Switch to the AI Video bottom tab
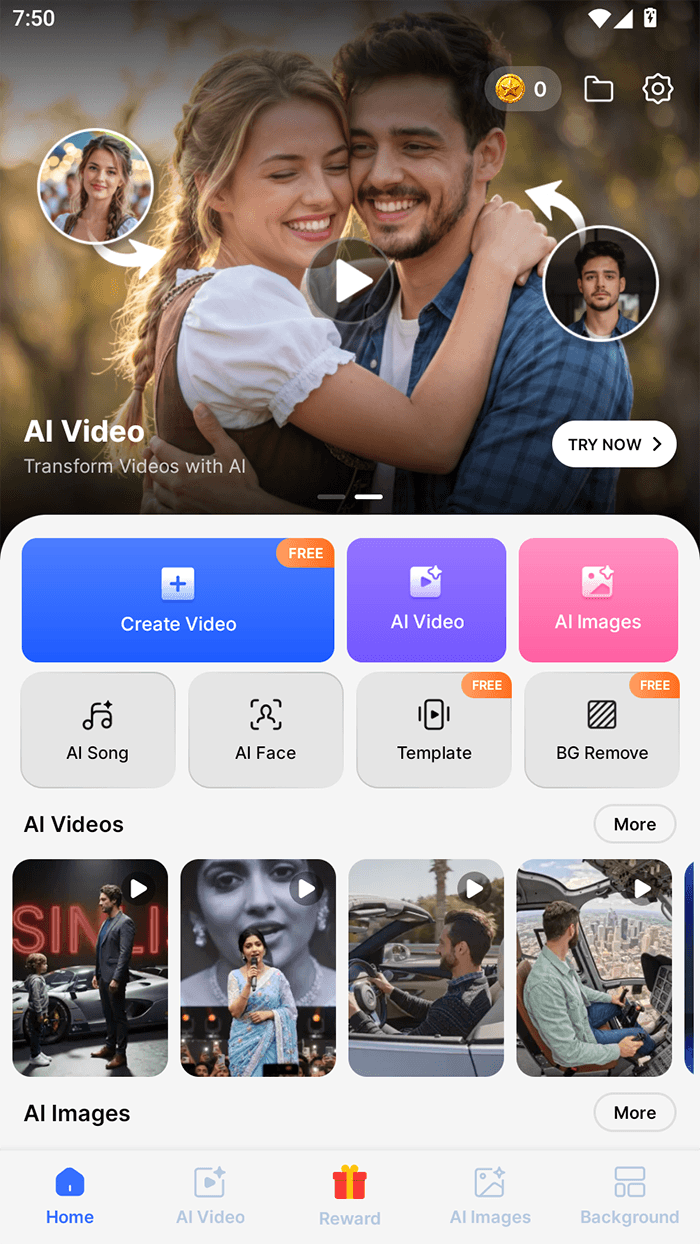Screen dimensions: 700x1244 210,1196
